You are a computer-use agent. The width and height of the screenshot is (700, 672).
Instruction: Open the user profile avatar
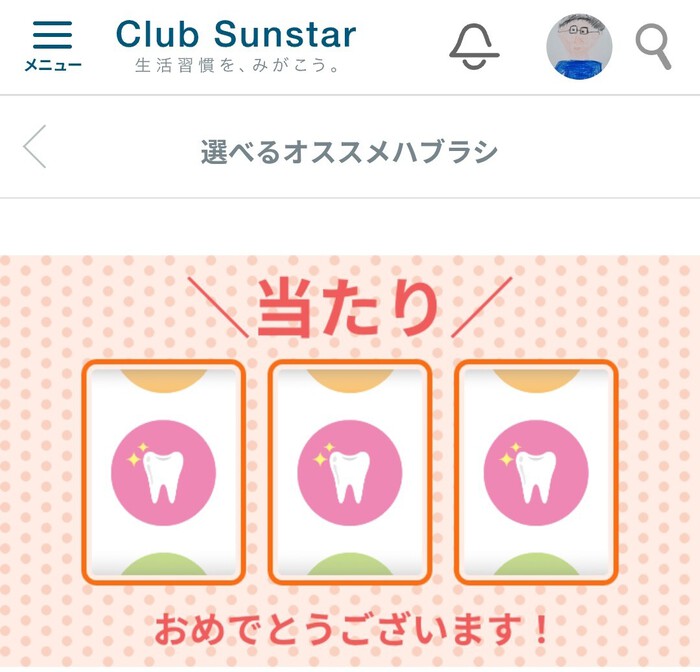coord(579,47)
